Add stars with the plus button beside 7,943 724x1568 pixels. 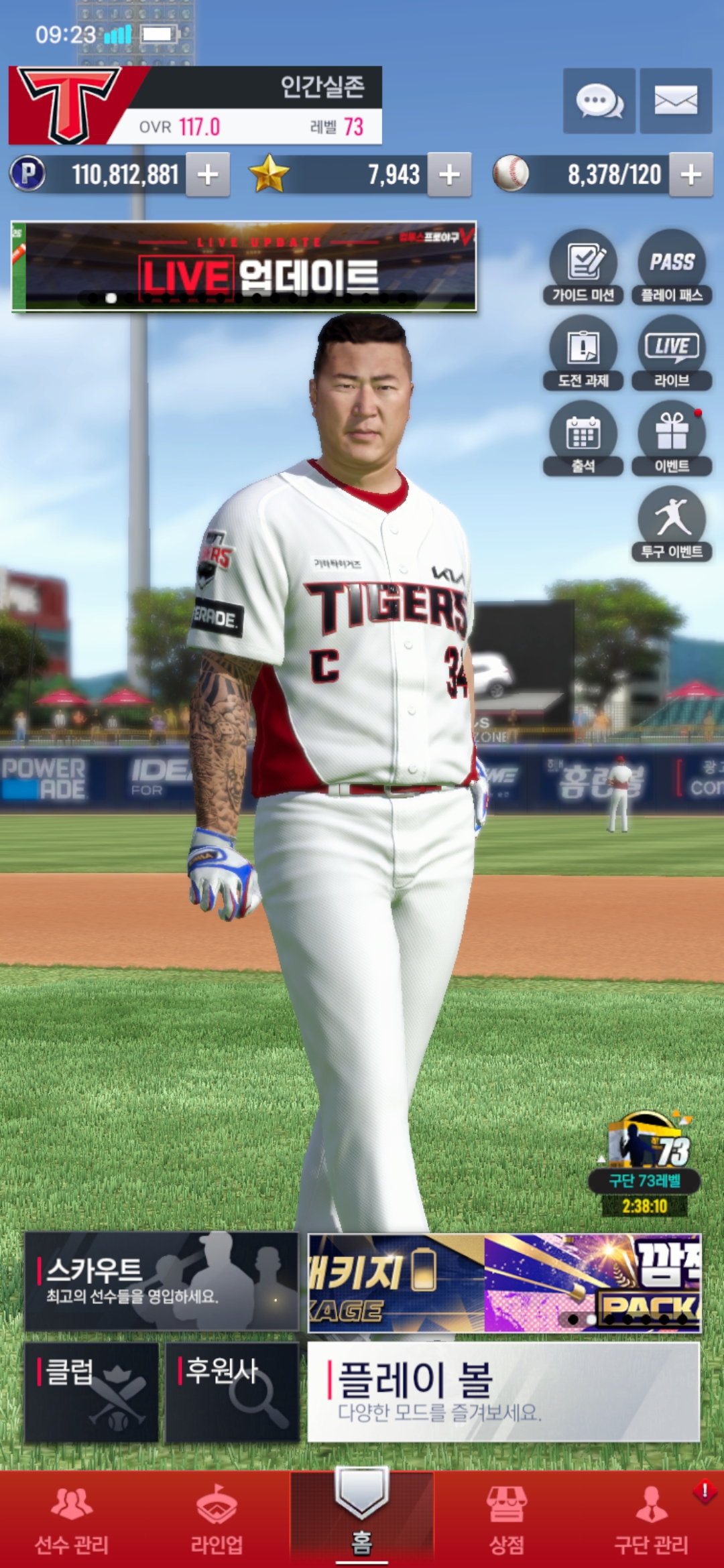[449, 175]
